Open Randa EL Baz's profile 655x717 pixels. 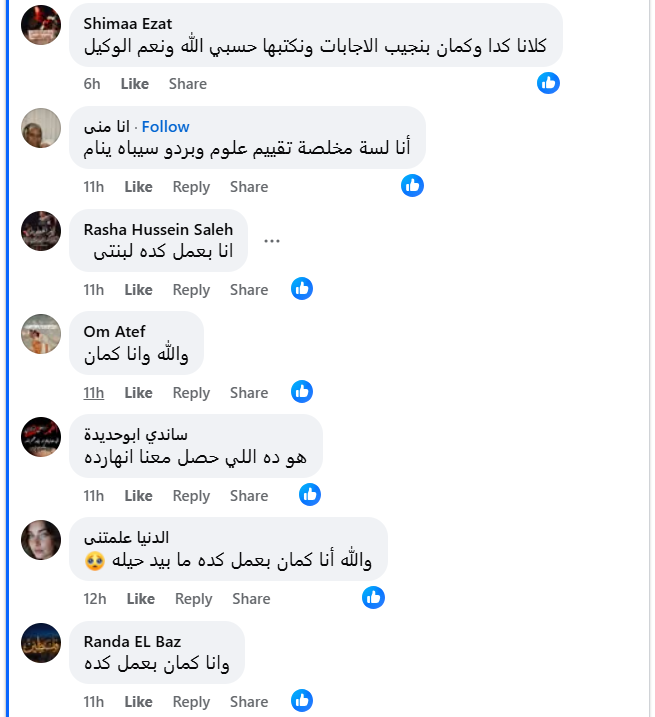132,641
